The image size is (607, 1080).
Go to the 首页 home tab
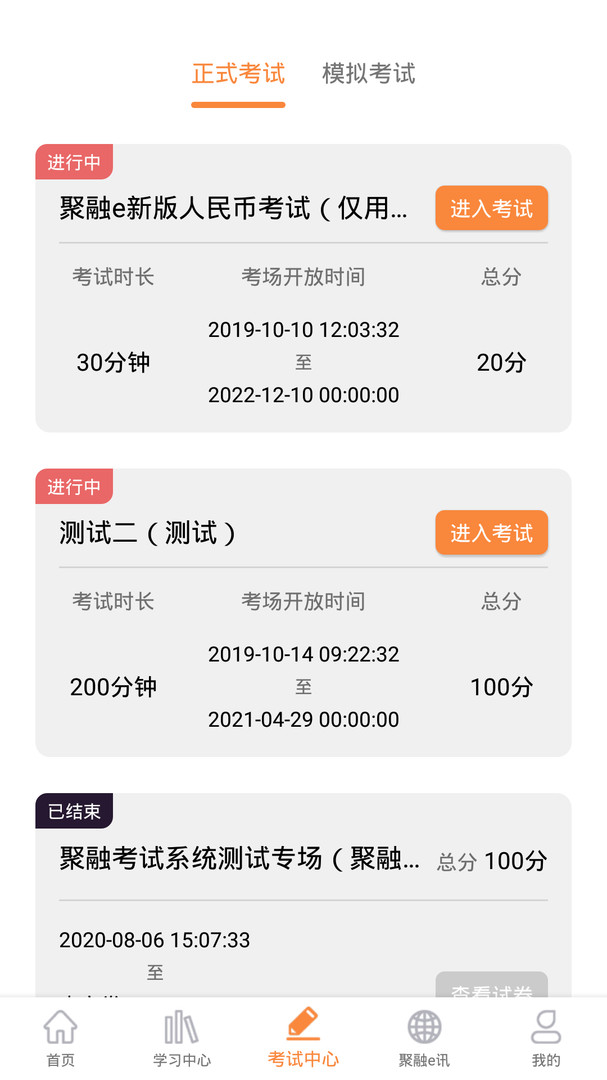click(61, 1038)
